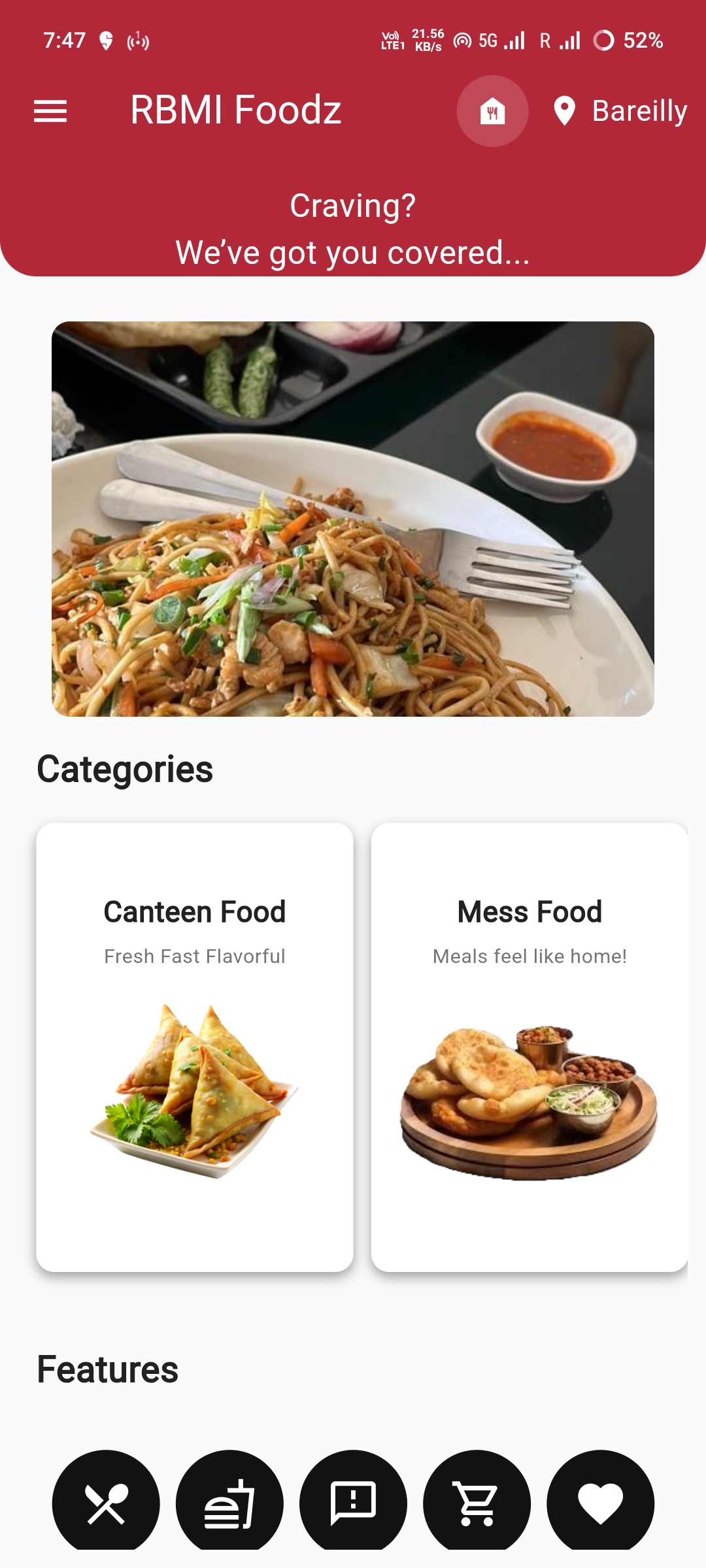Tap the burger meal feature icon

coord(229,1503)
